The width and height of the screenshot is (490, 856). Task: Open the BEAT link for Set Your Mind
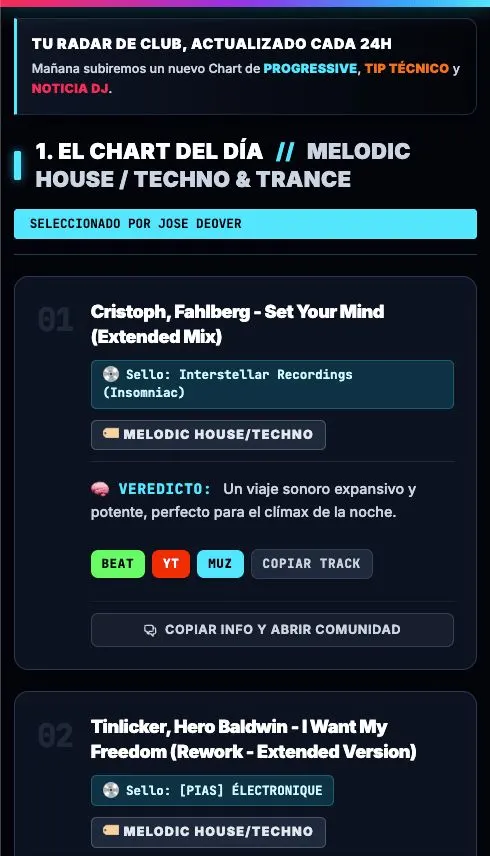pyautogui.click(x=118, y=563)
